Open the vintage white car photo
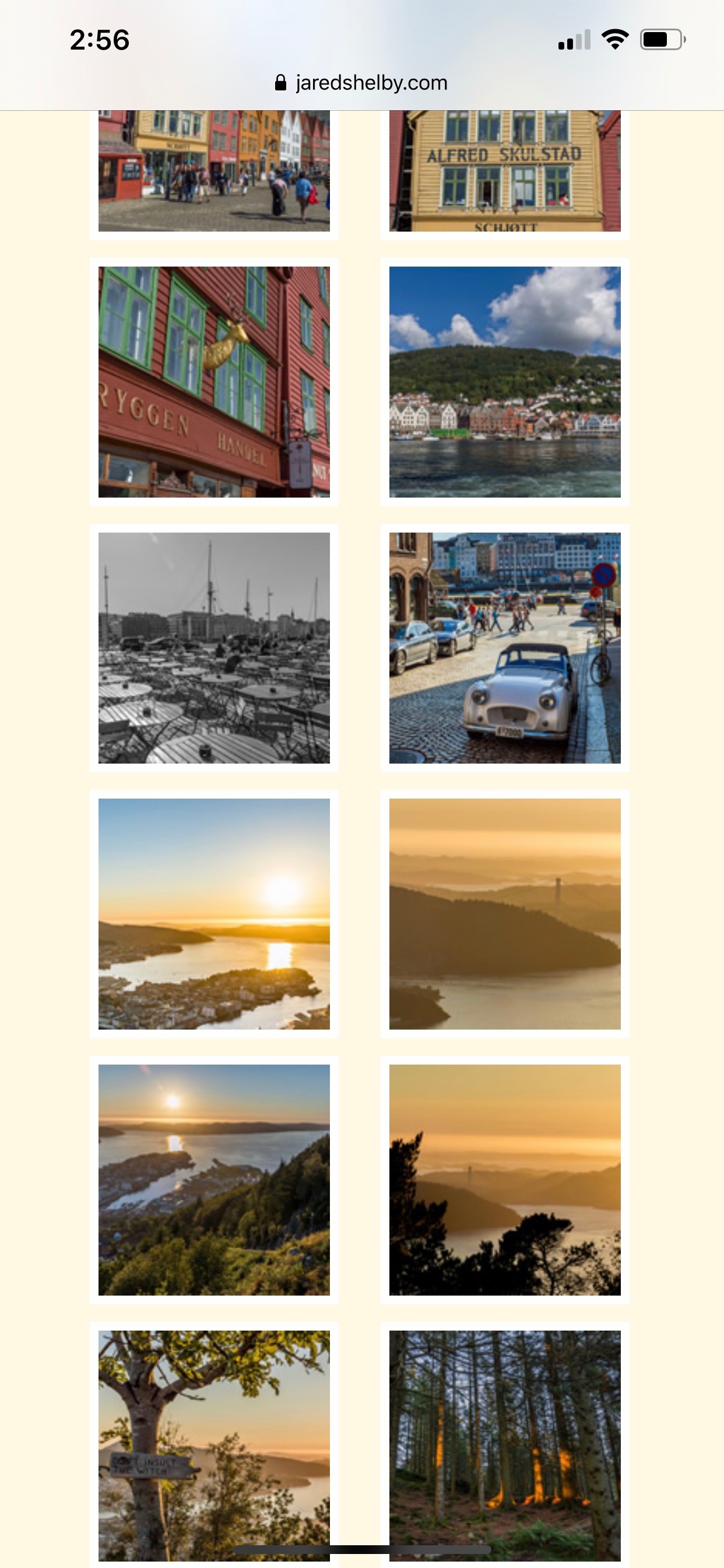Viewport: 724px width, 1568px height. tap(504, 647)
